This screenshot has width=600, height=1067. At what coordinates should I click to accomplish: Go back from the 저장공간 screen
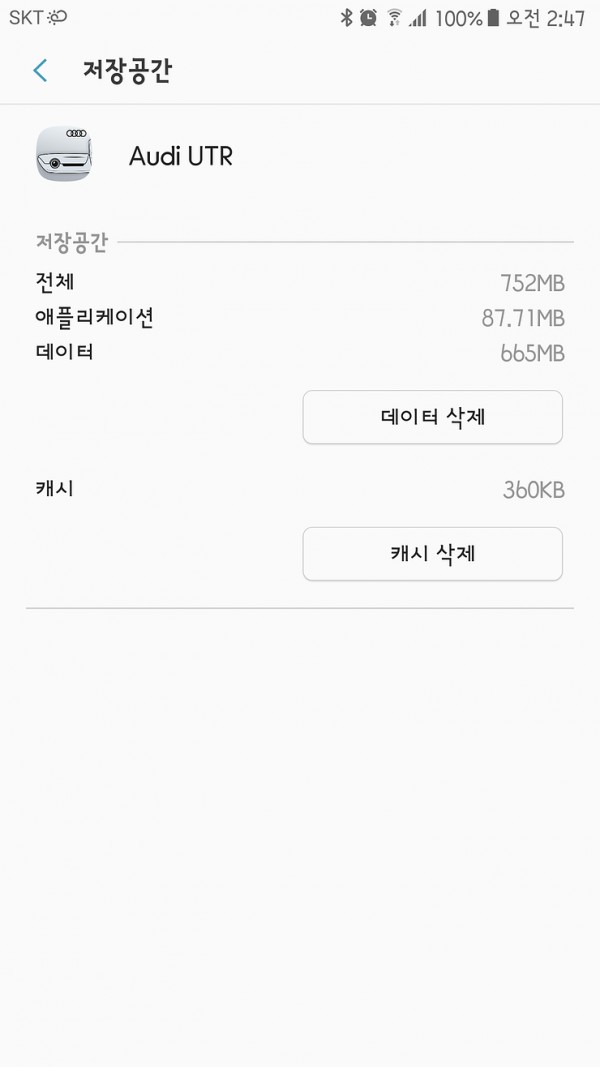coord(40,70)
